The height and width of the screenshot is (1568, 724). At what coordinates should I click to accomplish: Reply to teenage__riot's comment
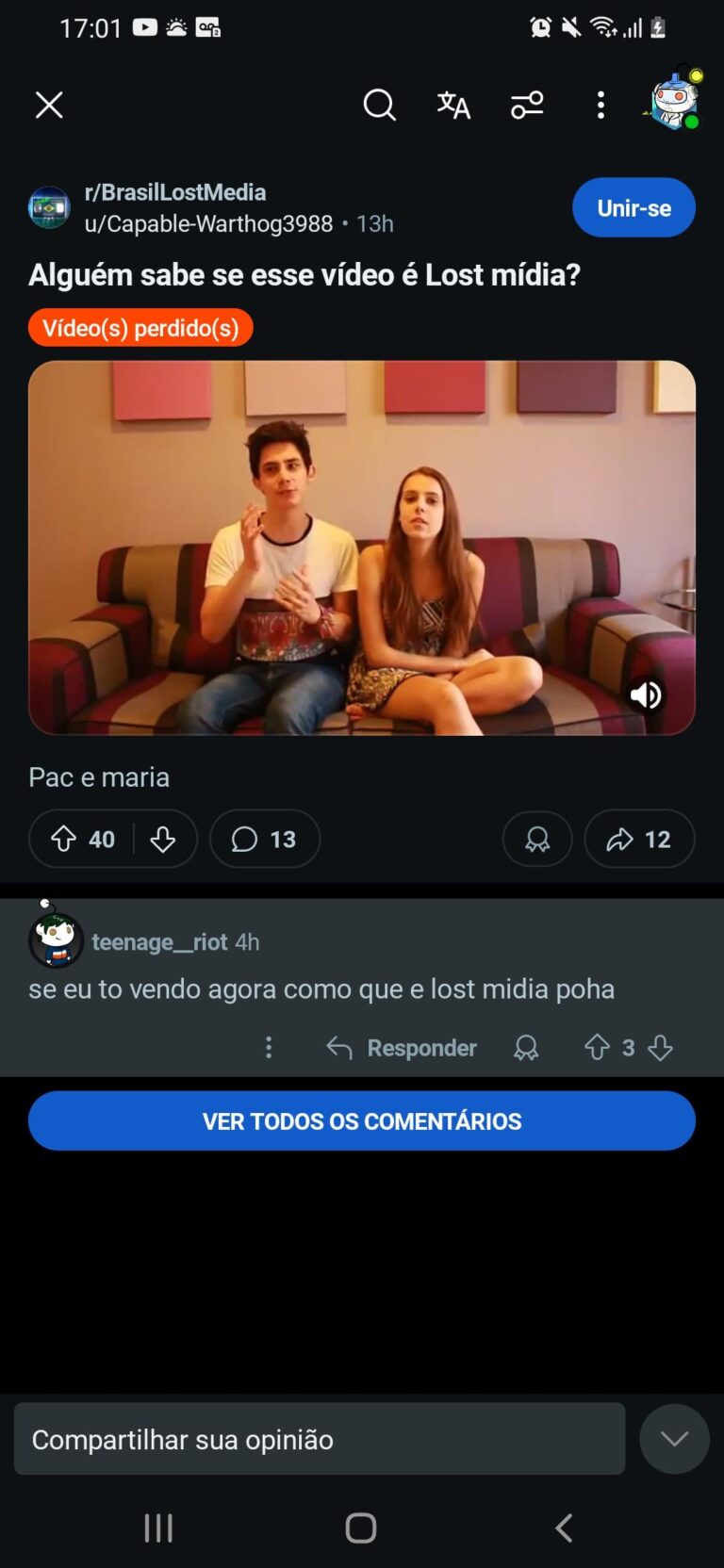point(402,1048)
